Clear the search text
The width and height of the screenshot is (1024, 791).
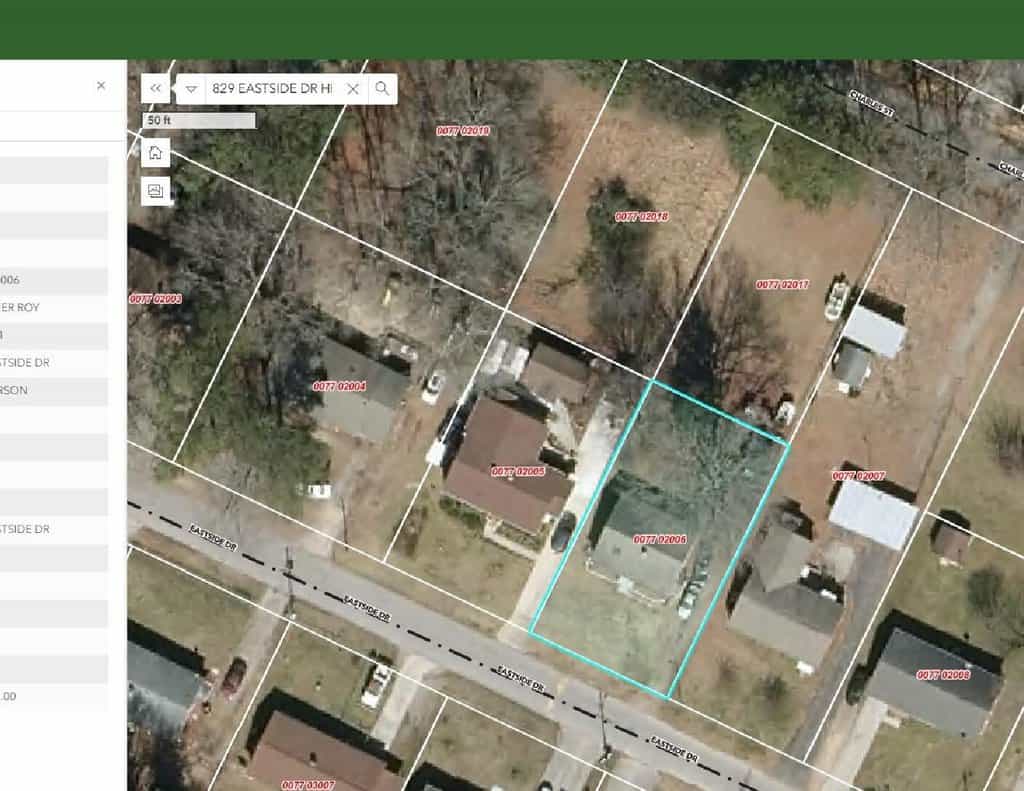352,89
